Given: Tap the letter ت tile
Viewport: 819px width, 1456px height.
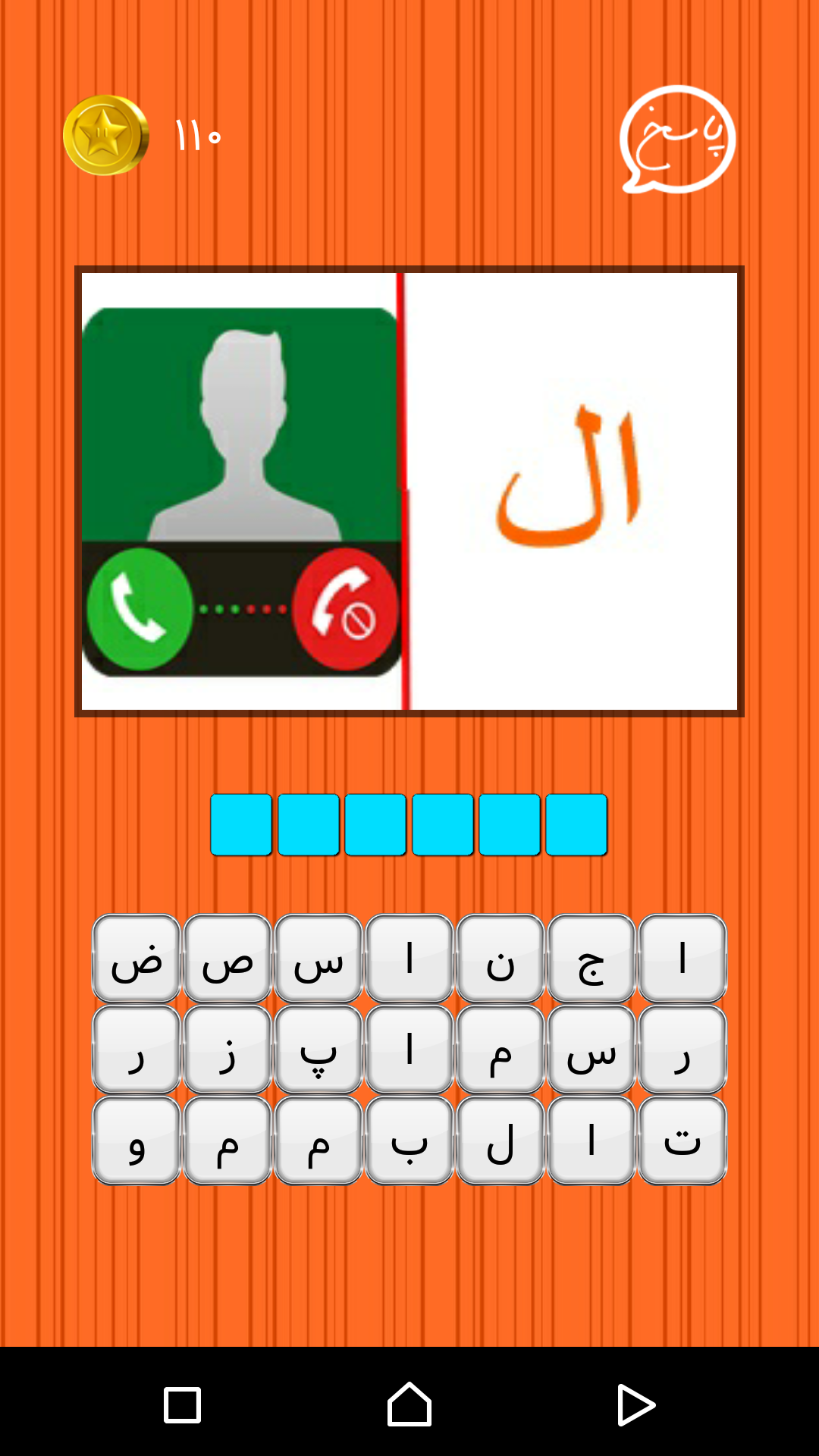Looking at the screenshot, I should 682,1141.
